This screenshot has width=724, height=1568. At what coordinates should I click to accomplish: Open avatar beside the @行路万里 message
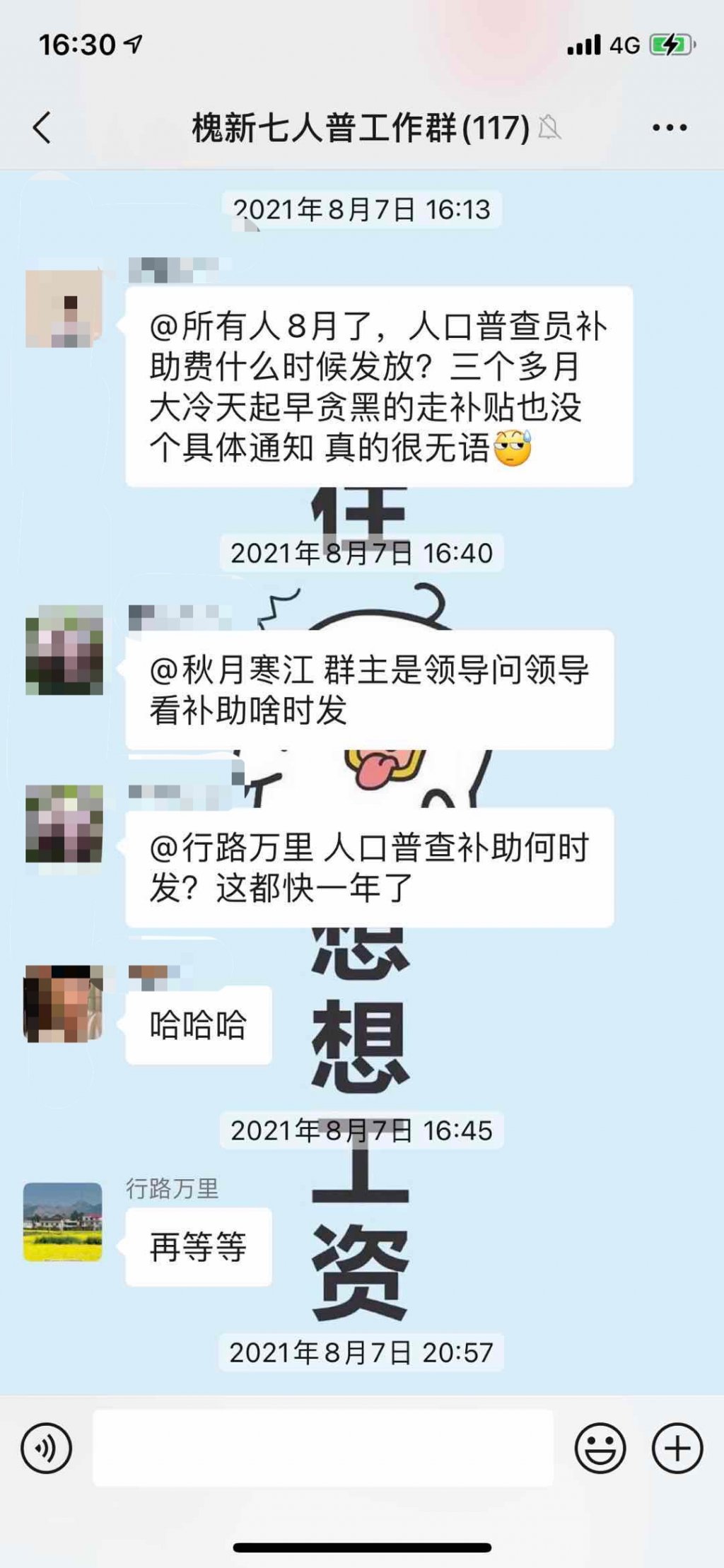tap(64, 824)
